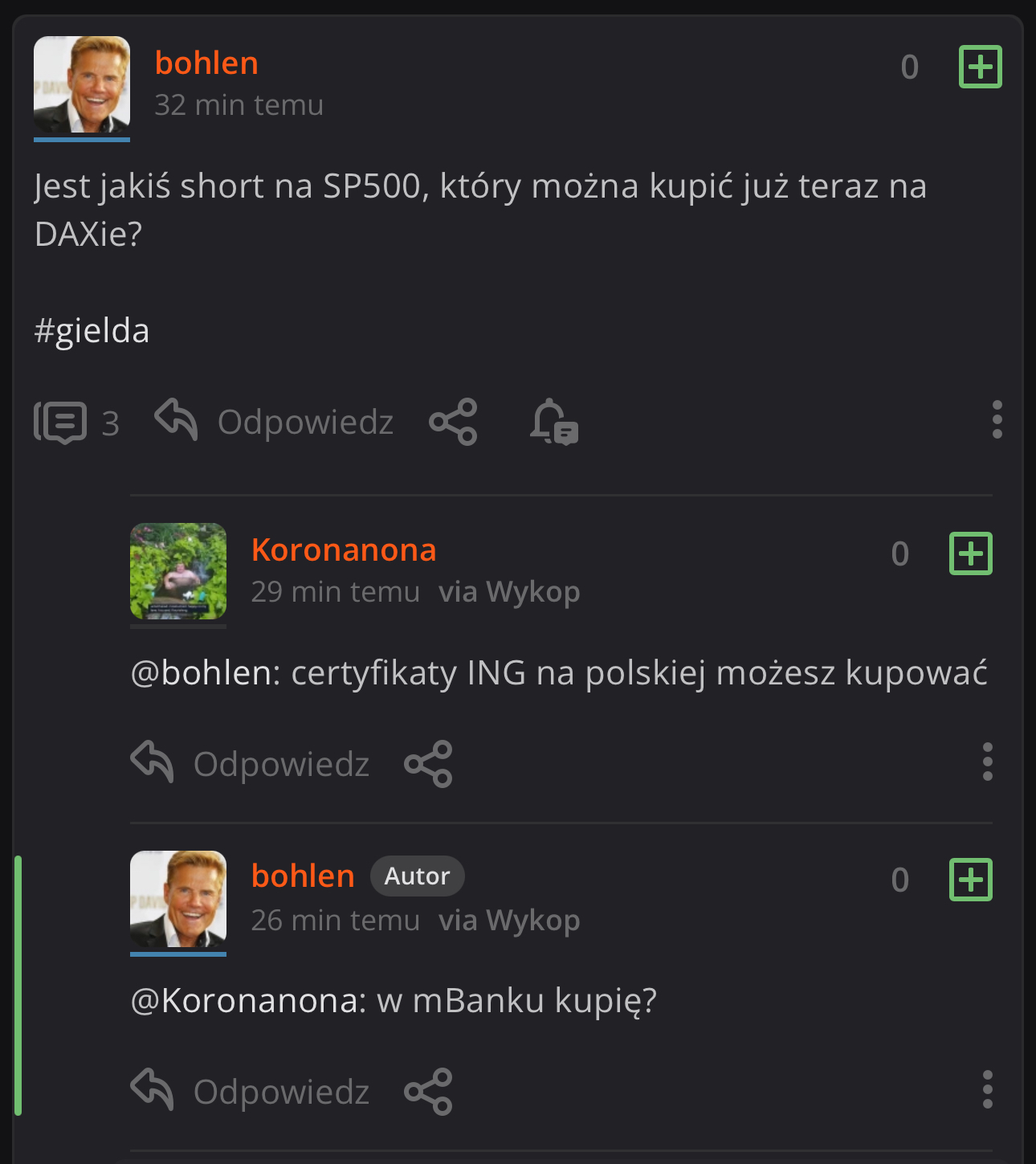Share bohlen's main post
This screenshot has height=1164, width=1036.
453,422
